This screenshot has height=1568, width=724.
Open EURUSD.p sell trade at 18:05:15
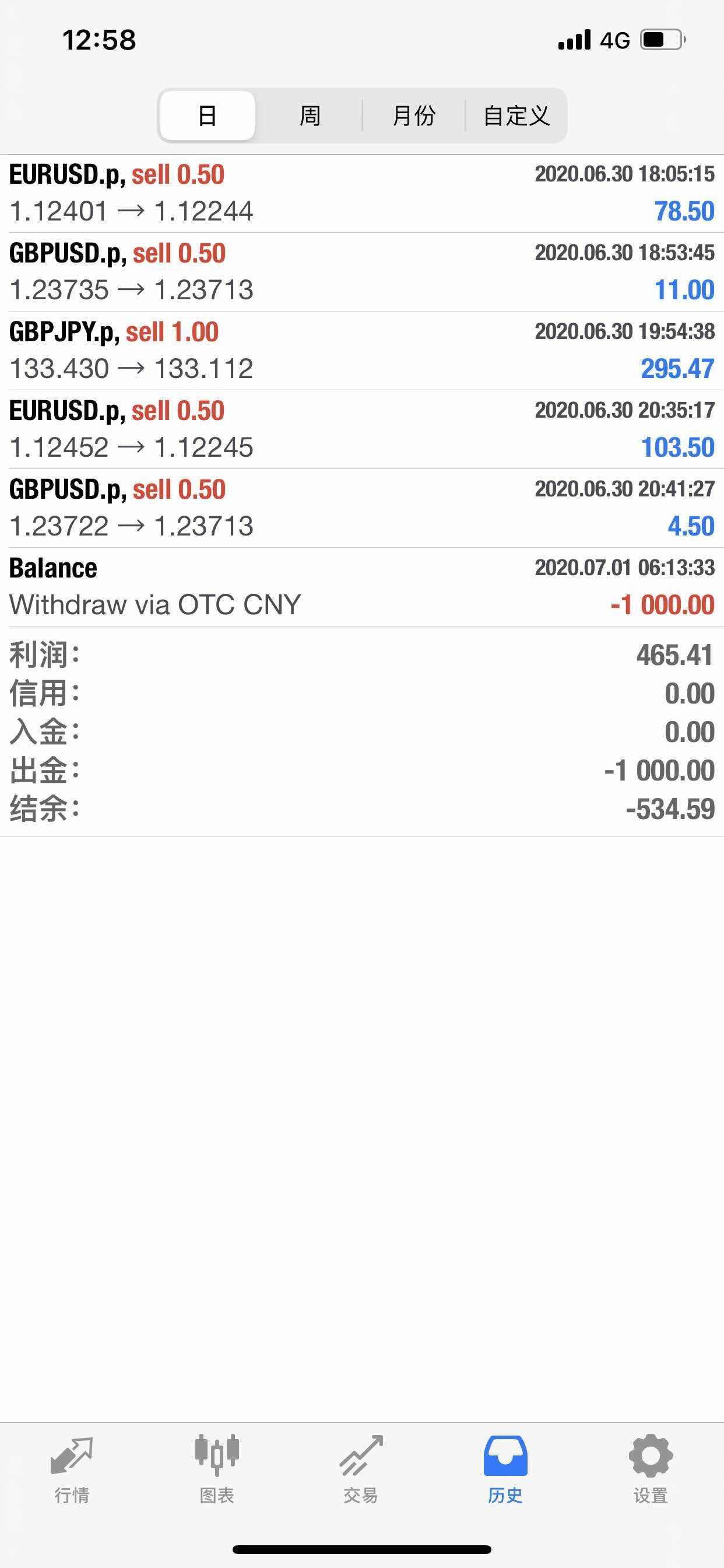[362, 194]
